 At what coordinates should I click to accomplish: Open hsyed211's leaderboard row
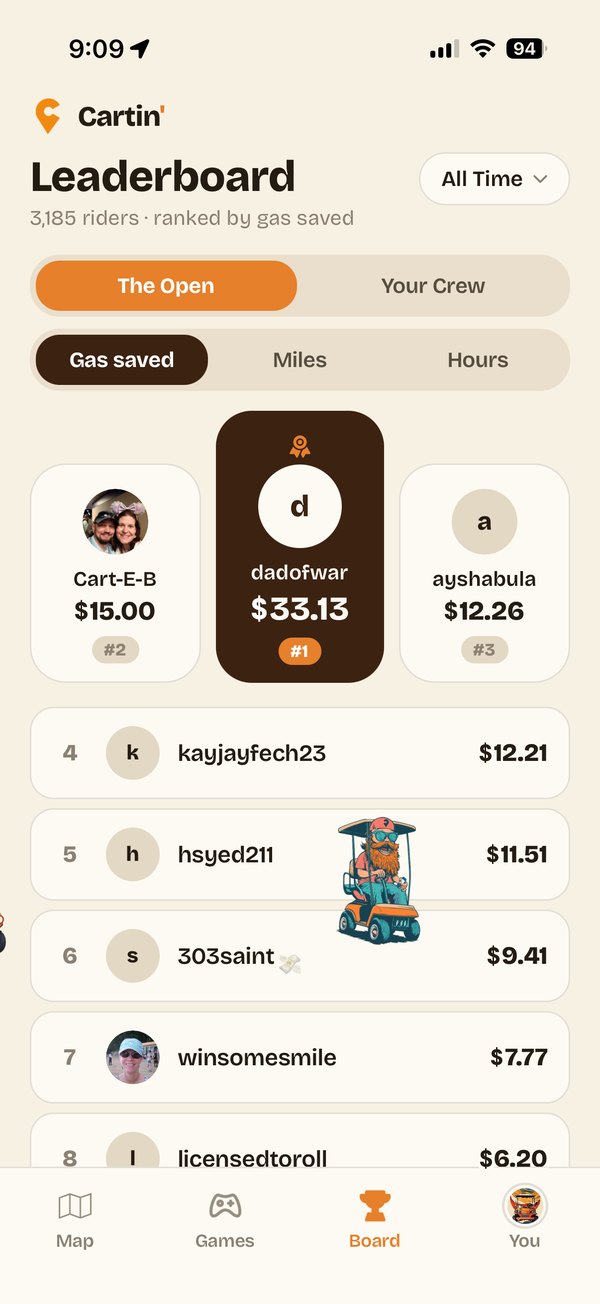(x=300, y=855)
